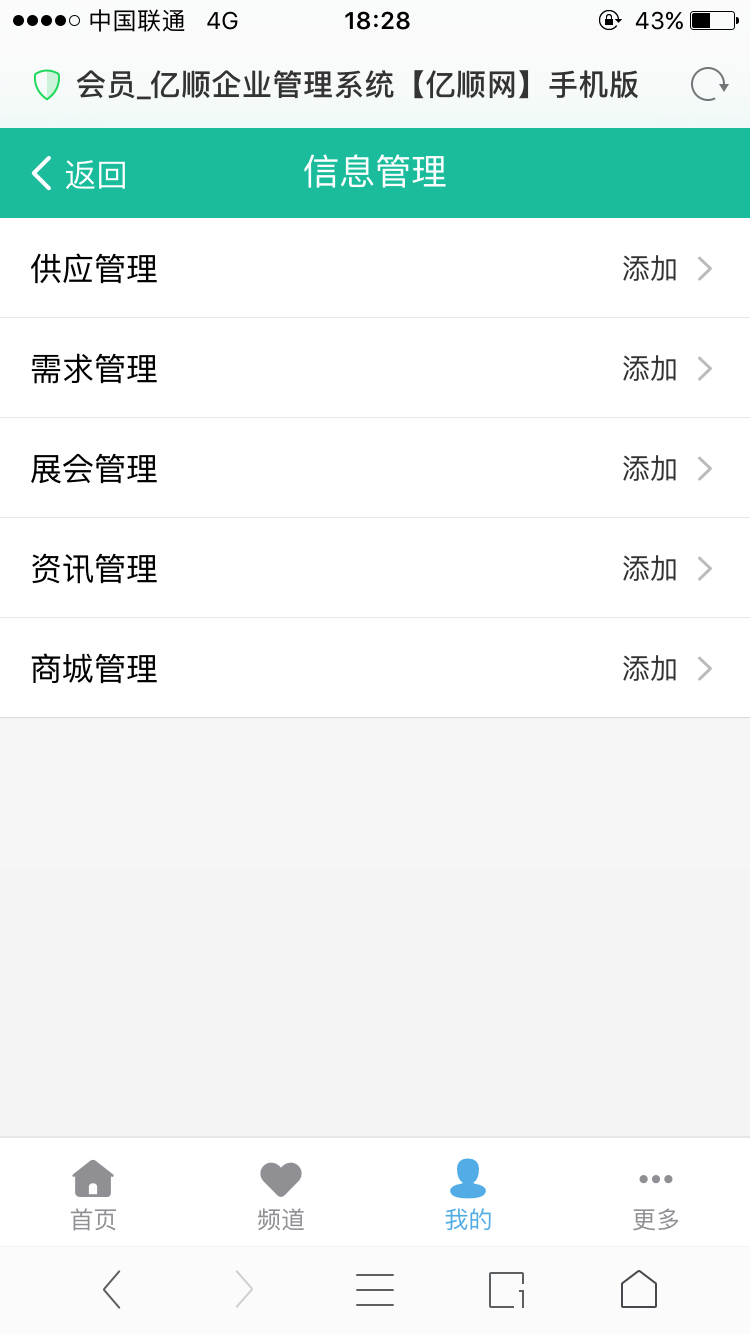Screen dimensions: 750x1334
Task: Open the browser menu with three lines
Action: tap(375, 1289)
